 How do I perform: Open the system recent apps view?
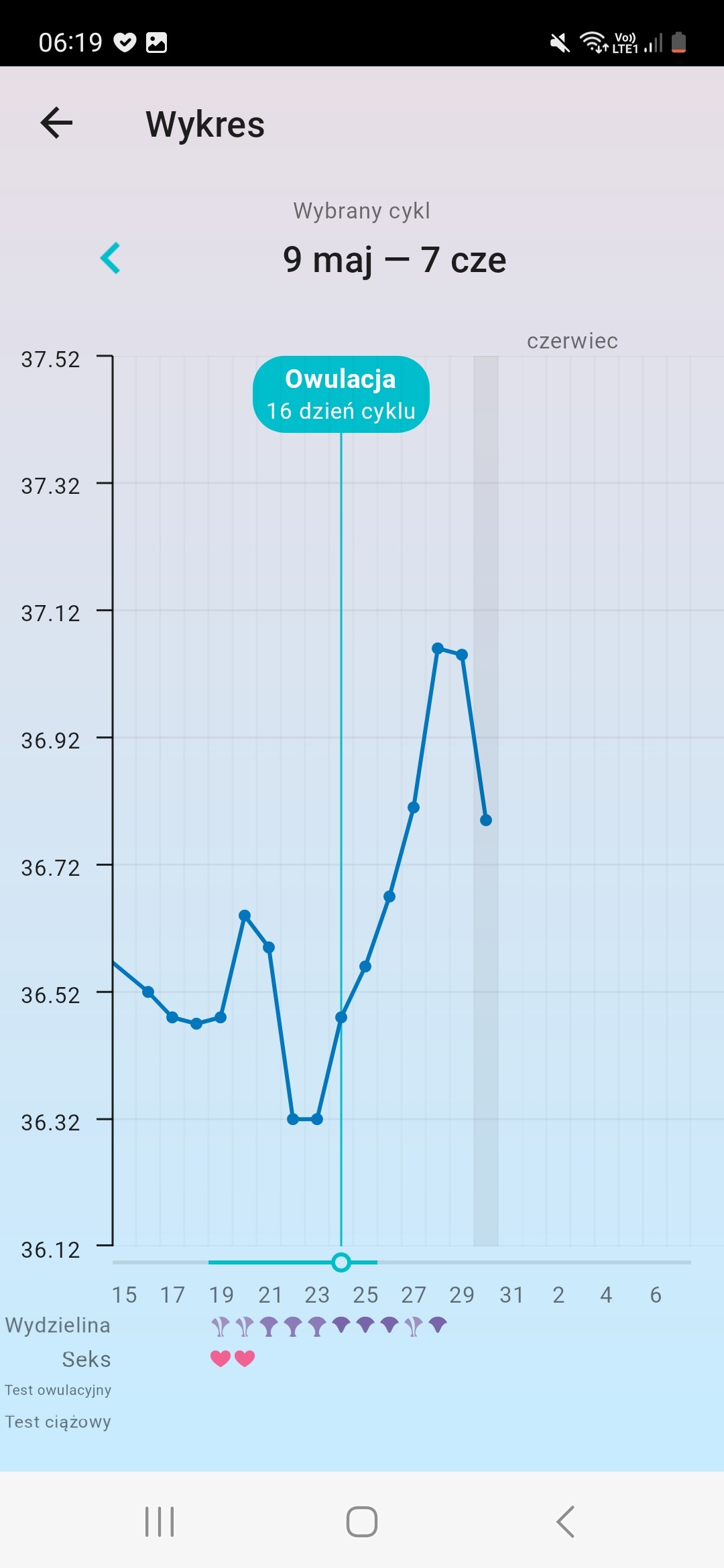pos(160,1521)
